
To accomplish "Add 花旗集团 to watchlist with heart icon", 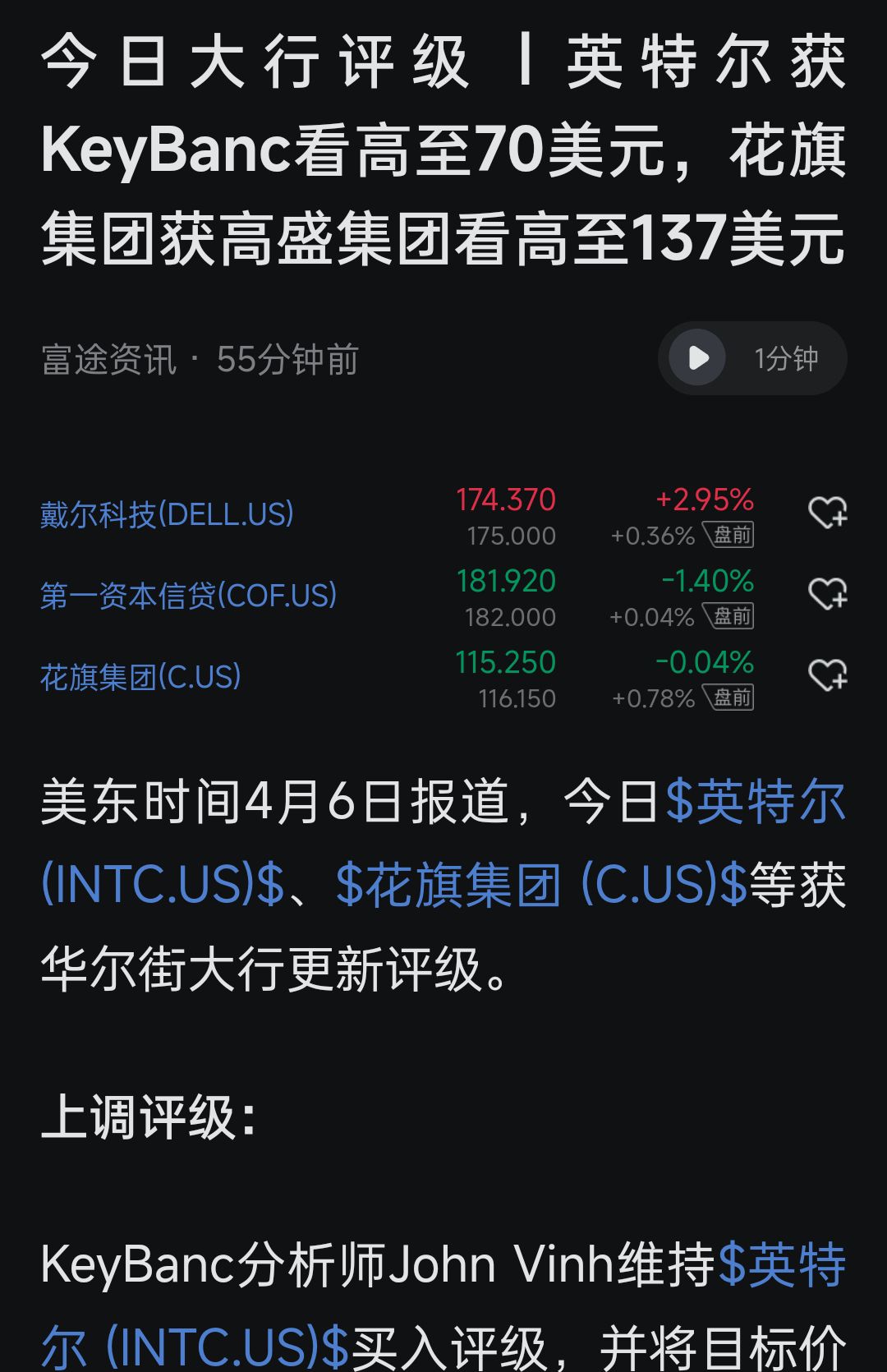I will [x=827, y=676].
